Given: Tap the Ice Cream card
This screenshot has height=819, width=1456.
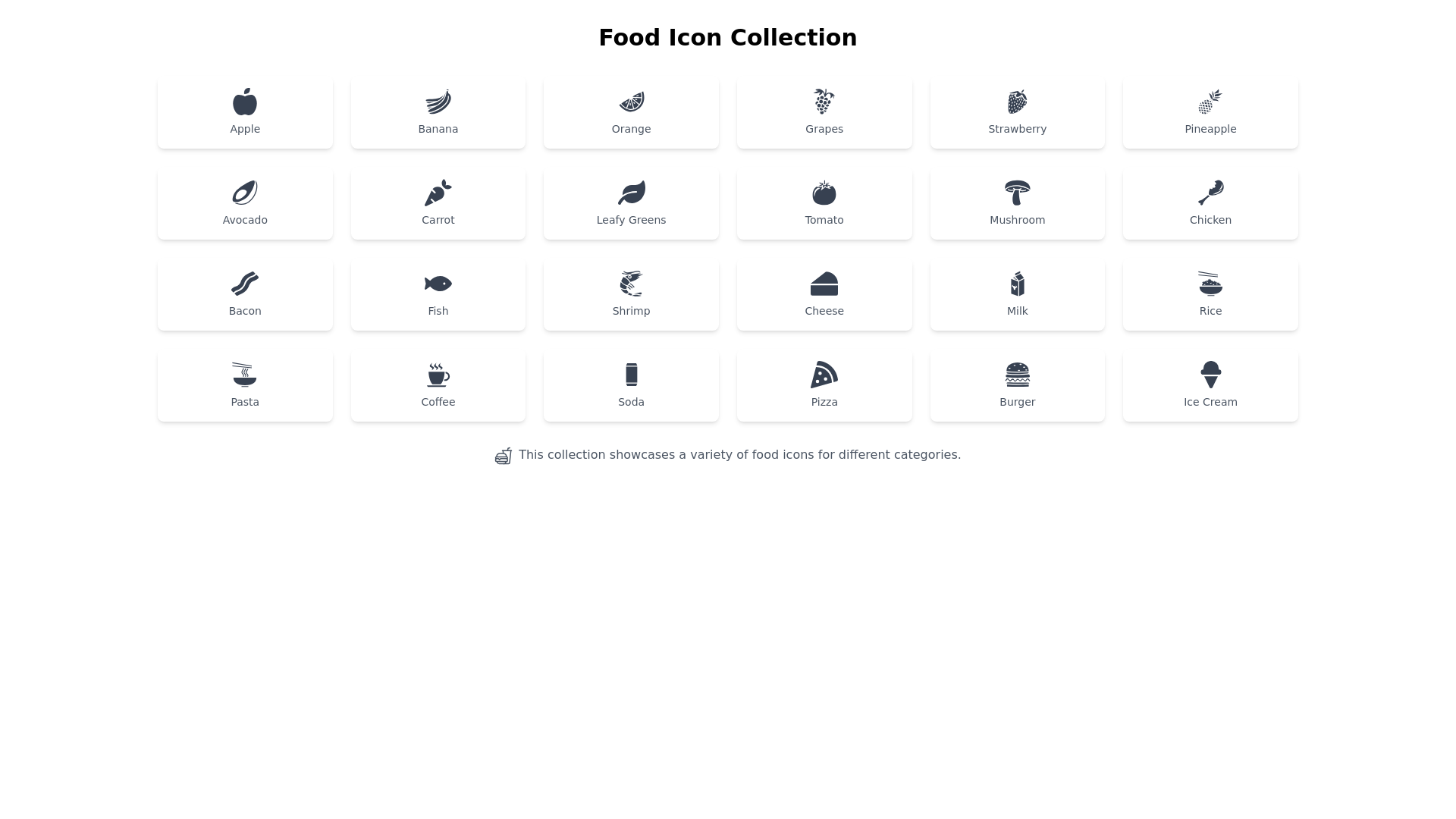Looking at the screenshot, I should tap(1210, 385).
